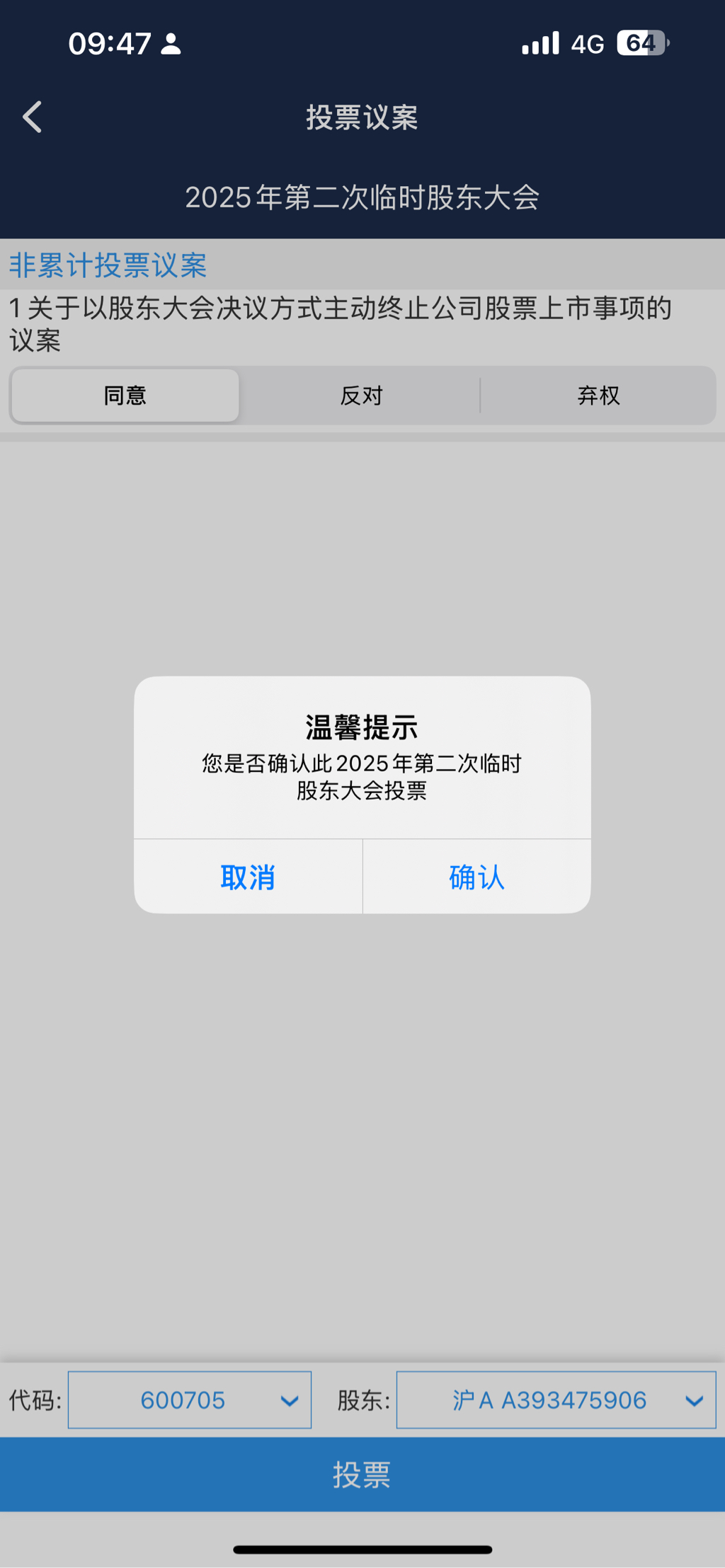The height and width of the screenshot is (1568, 725).
Task: Open the 代码 600705 dropdown
Action: [190, 1400]
